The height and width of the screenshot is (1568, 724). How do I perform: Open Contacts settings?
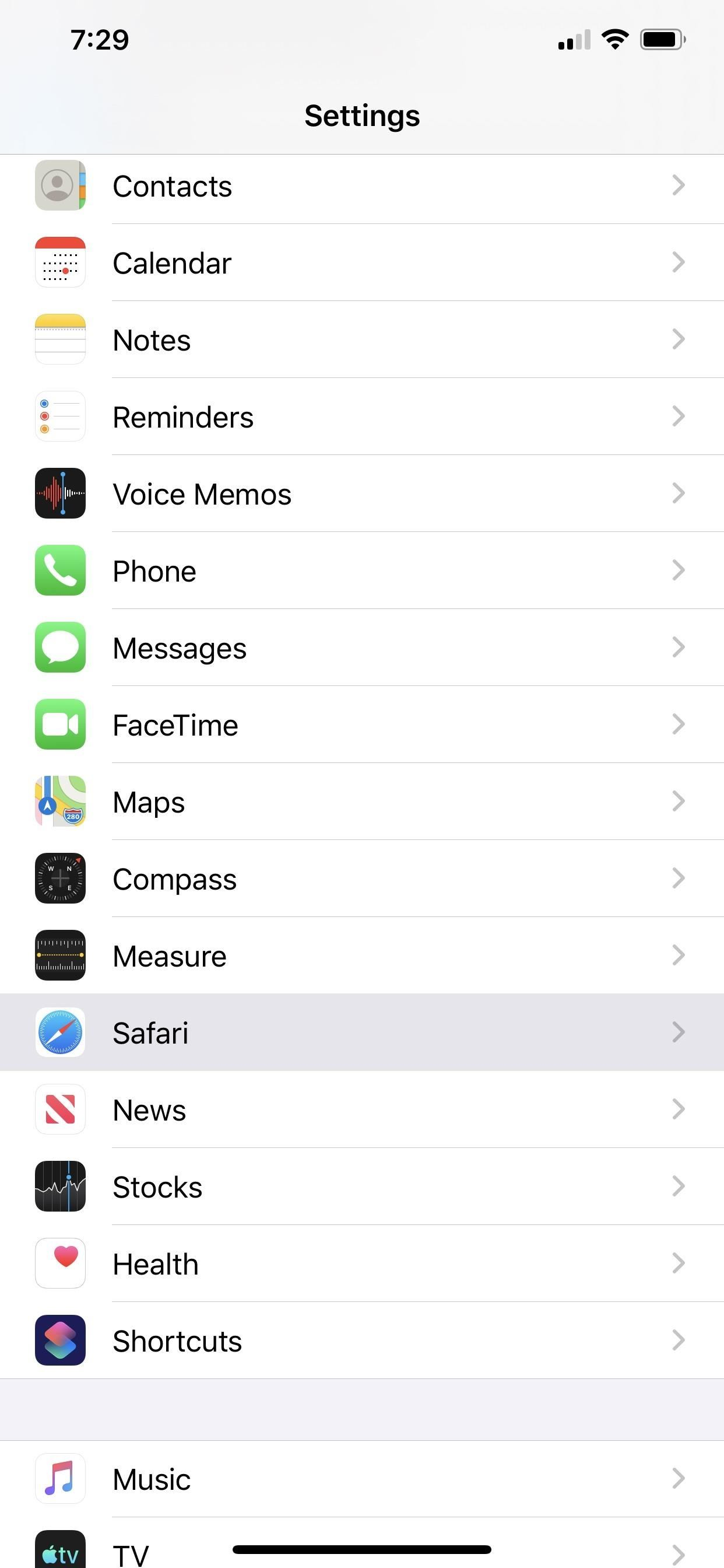pyautogui.click(x=361, y=186)
